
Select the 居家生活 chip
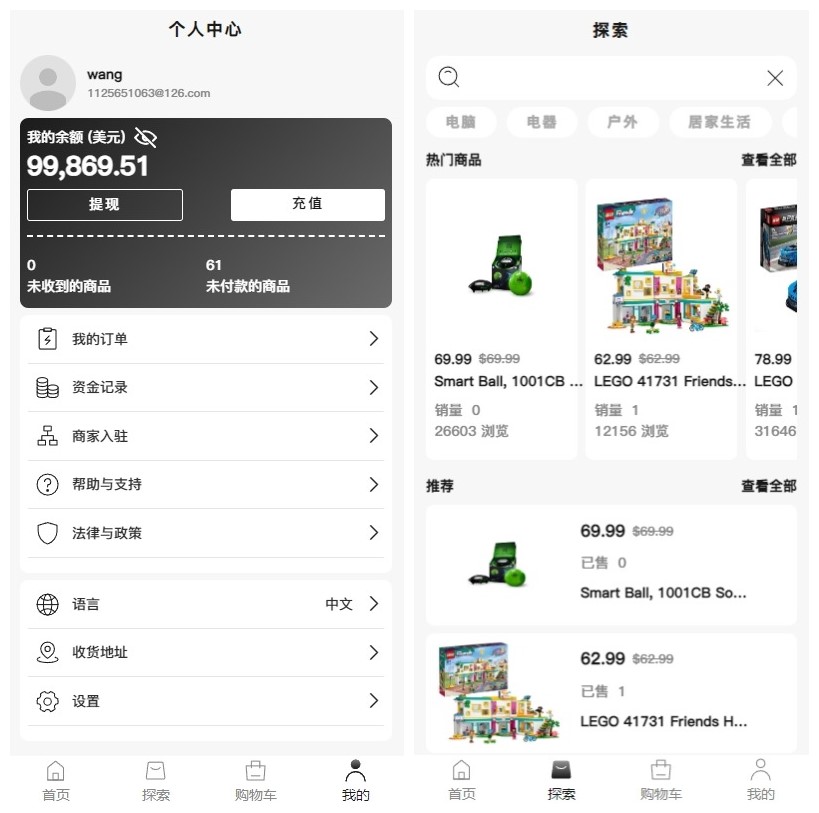(719, 122)
